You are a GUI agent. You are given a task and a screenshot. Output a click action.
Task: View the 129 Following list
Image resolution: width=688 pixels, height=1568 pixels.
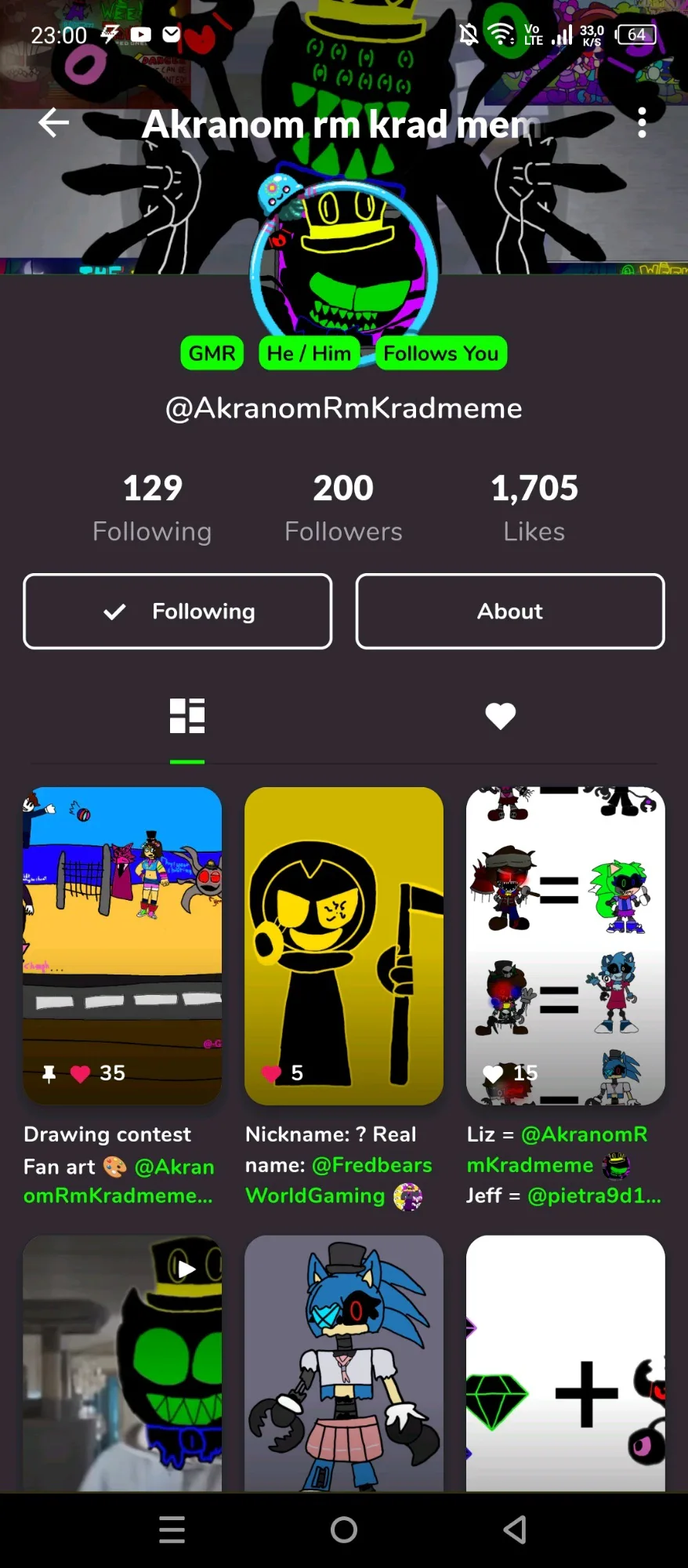pos(152,507)
